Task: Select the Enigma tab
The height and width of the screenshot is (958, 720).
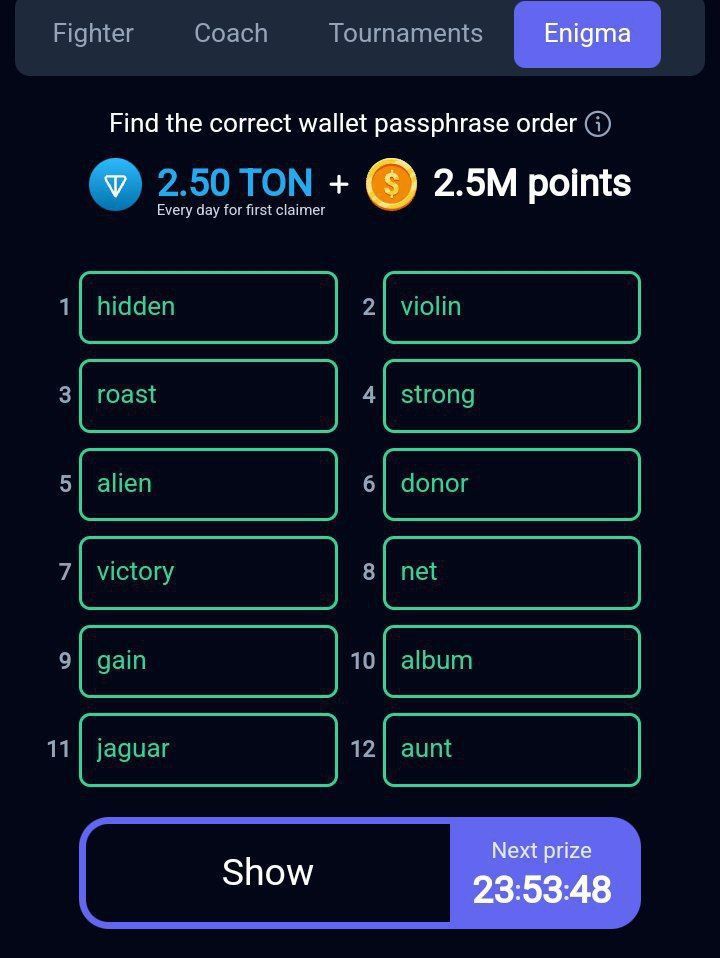Action: pos(587,34)
